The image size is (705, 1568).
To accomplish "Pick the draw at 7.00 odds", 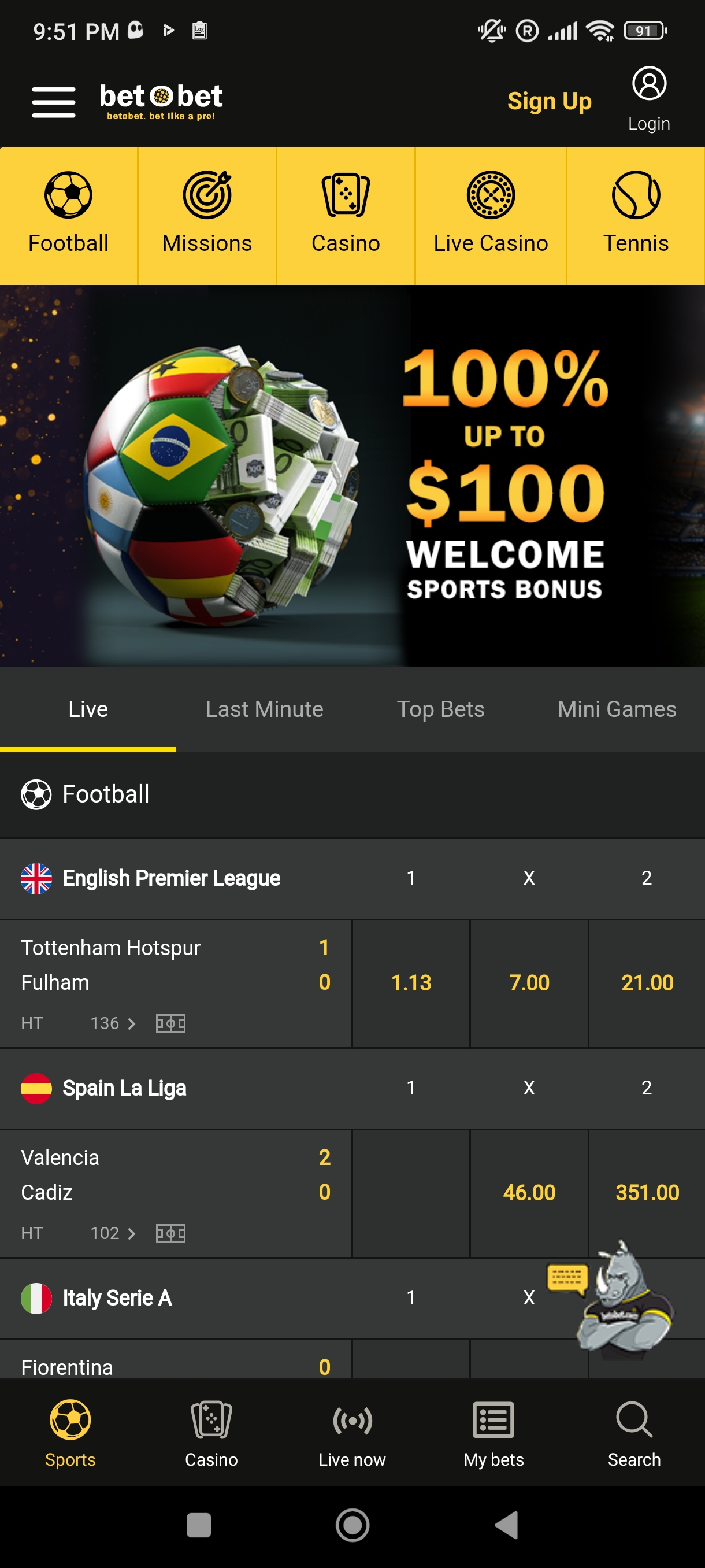I will pyautogui.click(x=529, y=983).
